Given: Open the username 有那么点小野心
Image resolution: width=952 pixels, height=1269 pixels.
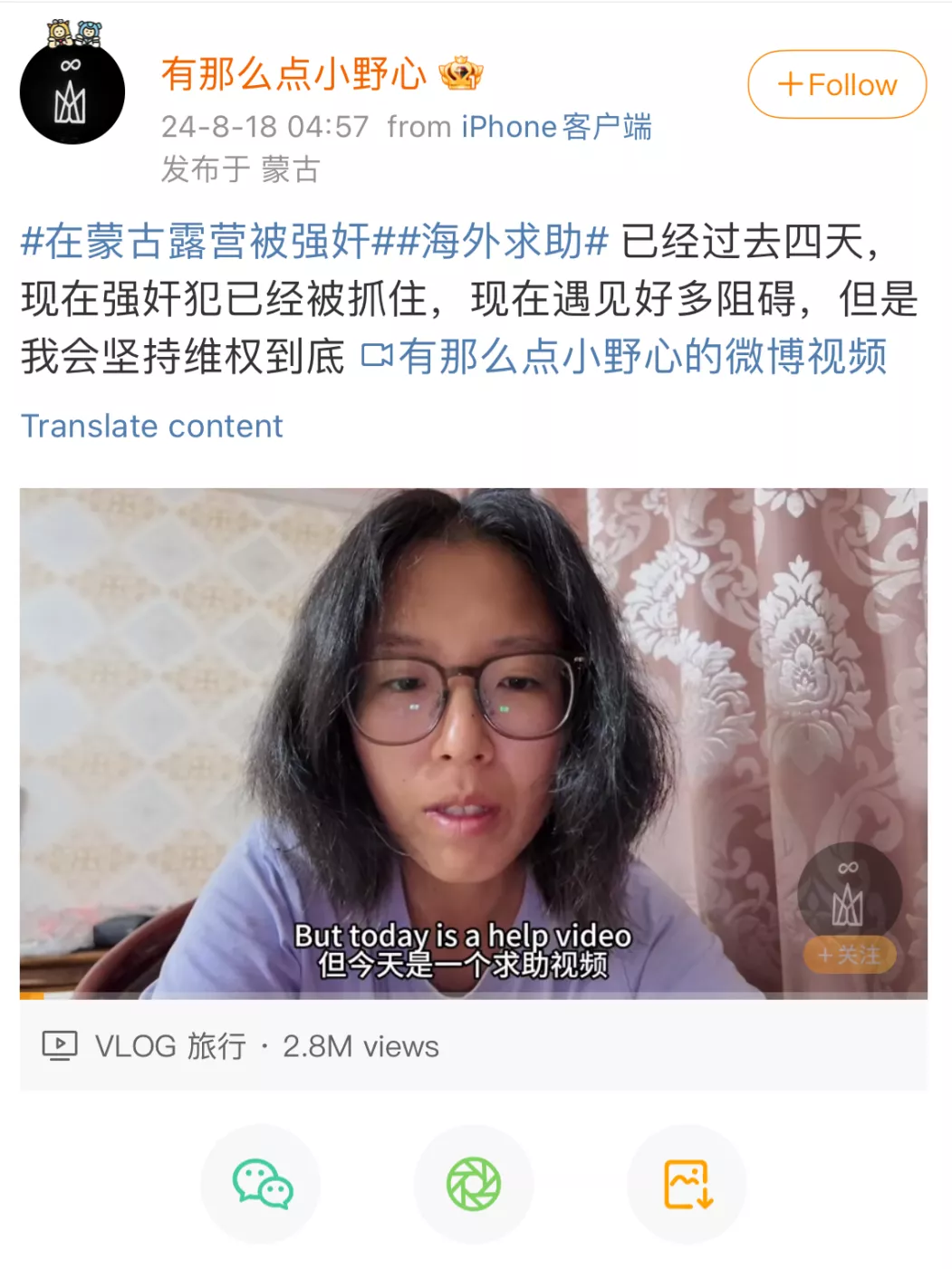Looking at the screenshot, I should [293, 74].
